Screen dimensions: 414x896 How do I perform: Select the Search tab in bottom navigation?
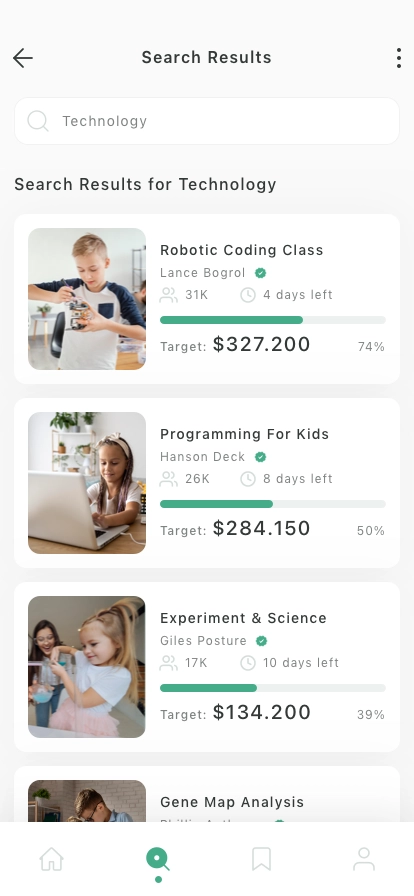(x=158, y=859)
